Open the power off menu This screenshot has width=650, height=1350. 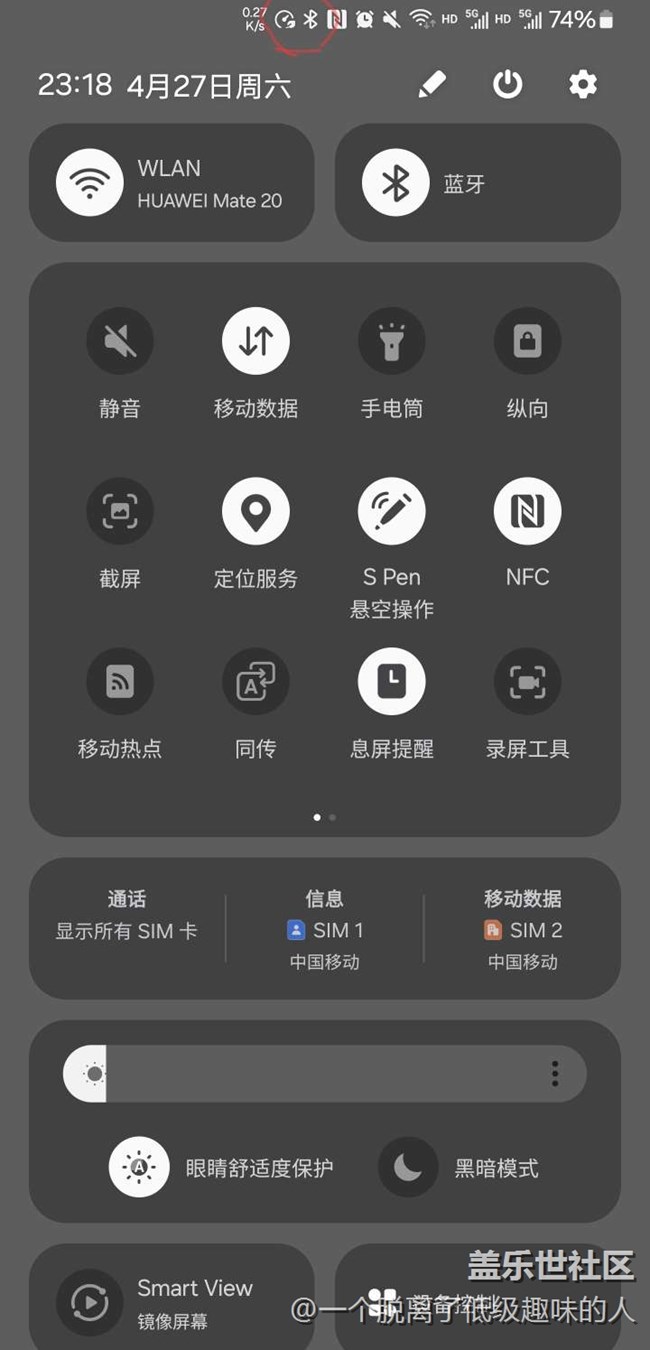507,85
